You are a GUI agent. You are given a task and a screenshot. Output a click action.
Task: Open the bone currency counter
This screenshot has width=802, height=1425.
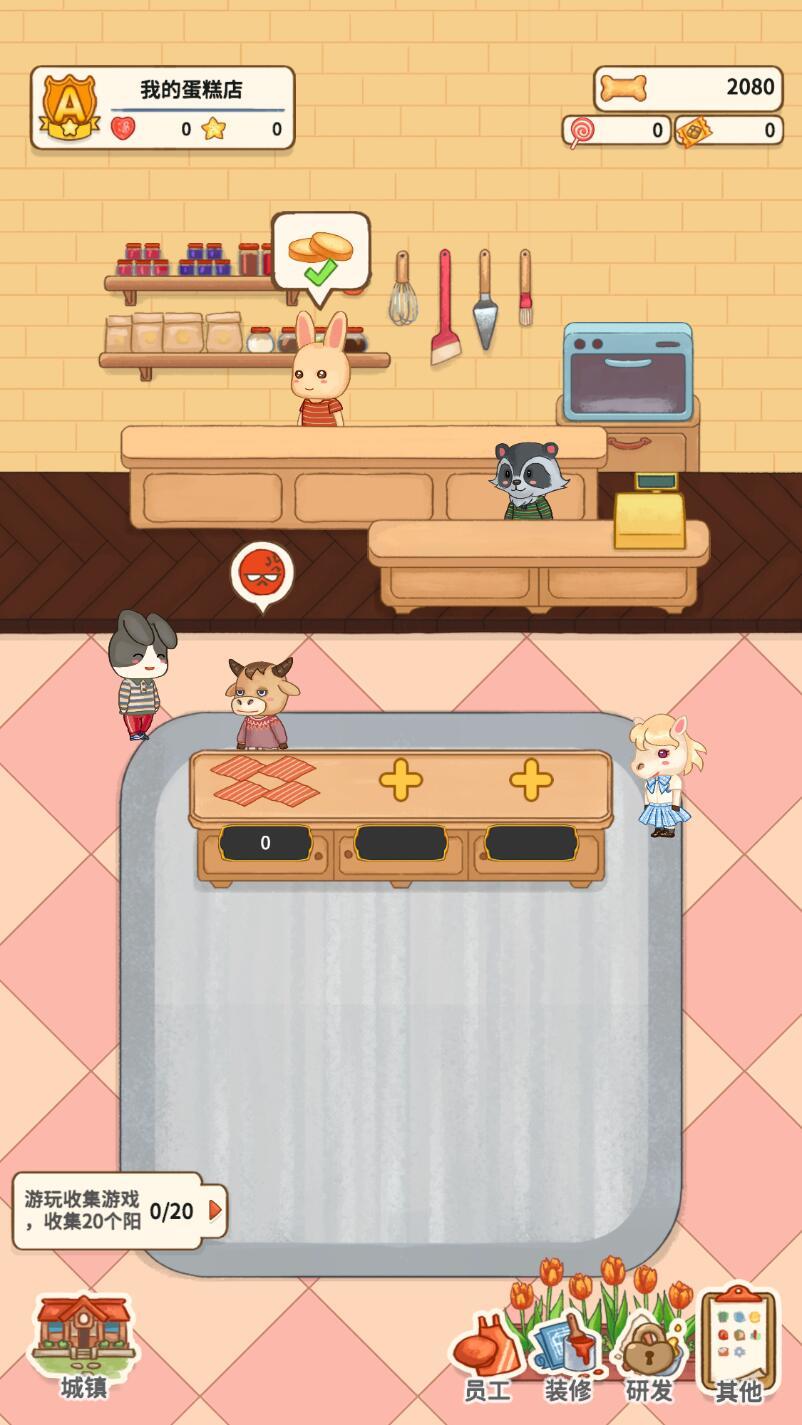pyautogui.click(x=688, y=88)
